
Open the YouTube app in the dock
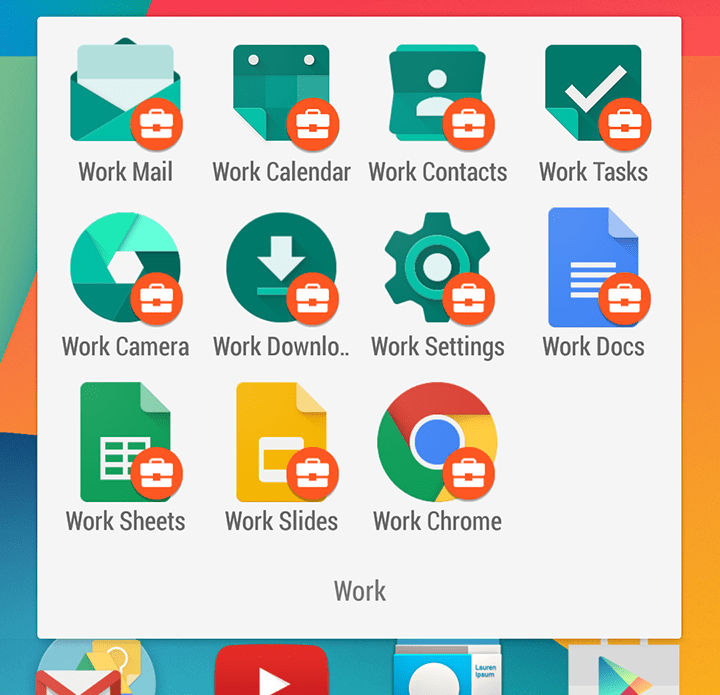pyautogui.click(x=271, y=670)
